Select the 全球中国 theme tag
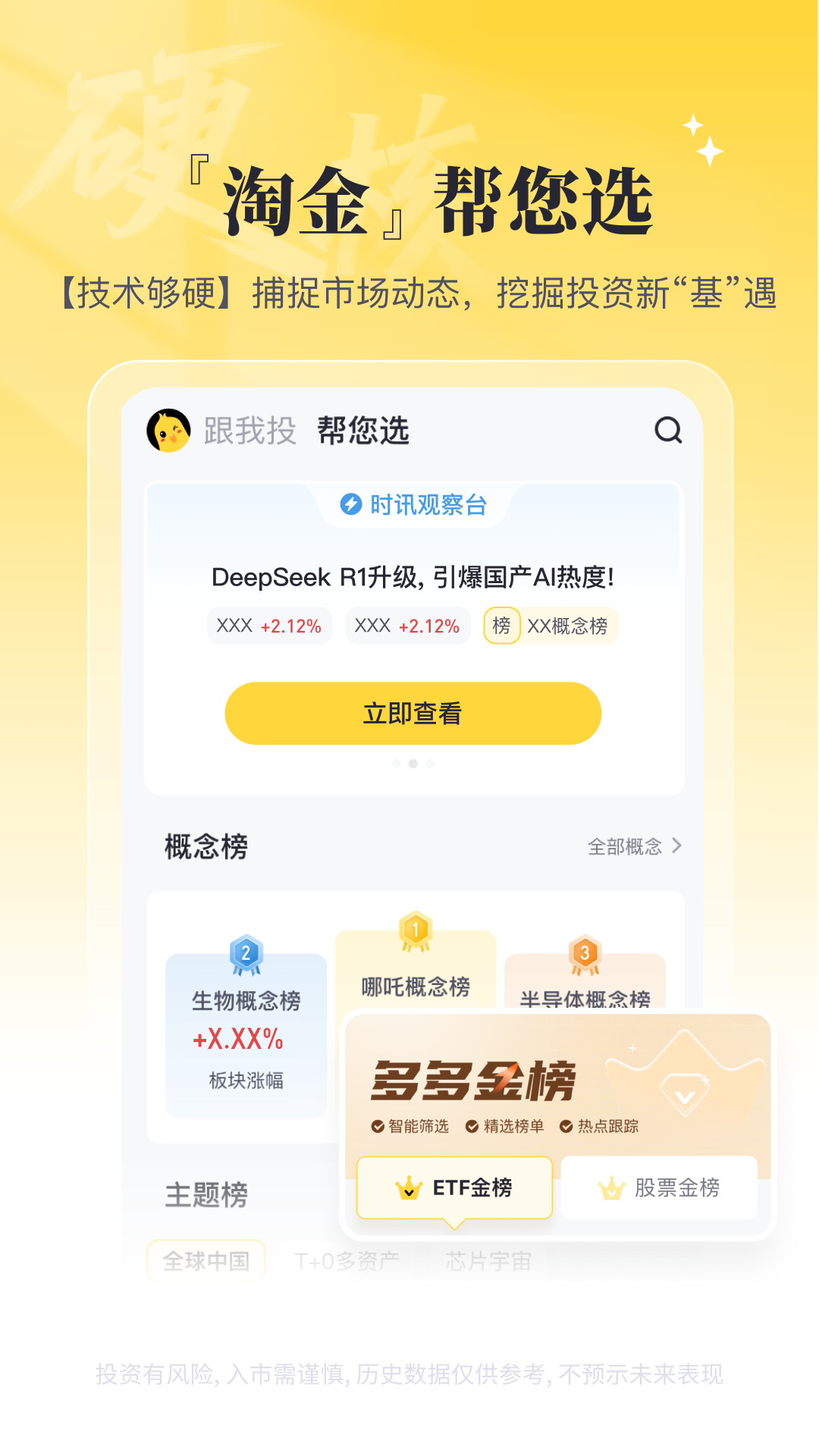This screenshot has height=1456, width=819. coord(206,1260)
